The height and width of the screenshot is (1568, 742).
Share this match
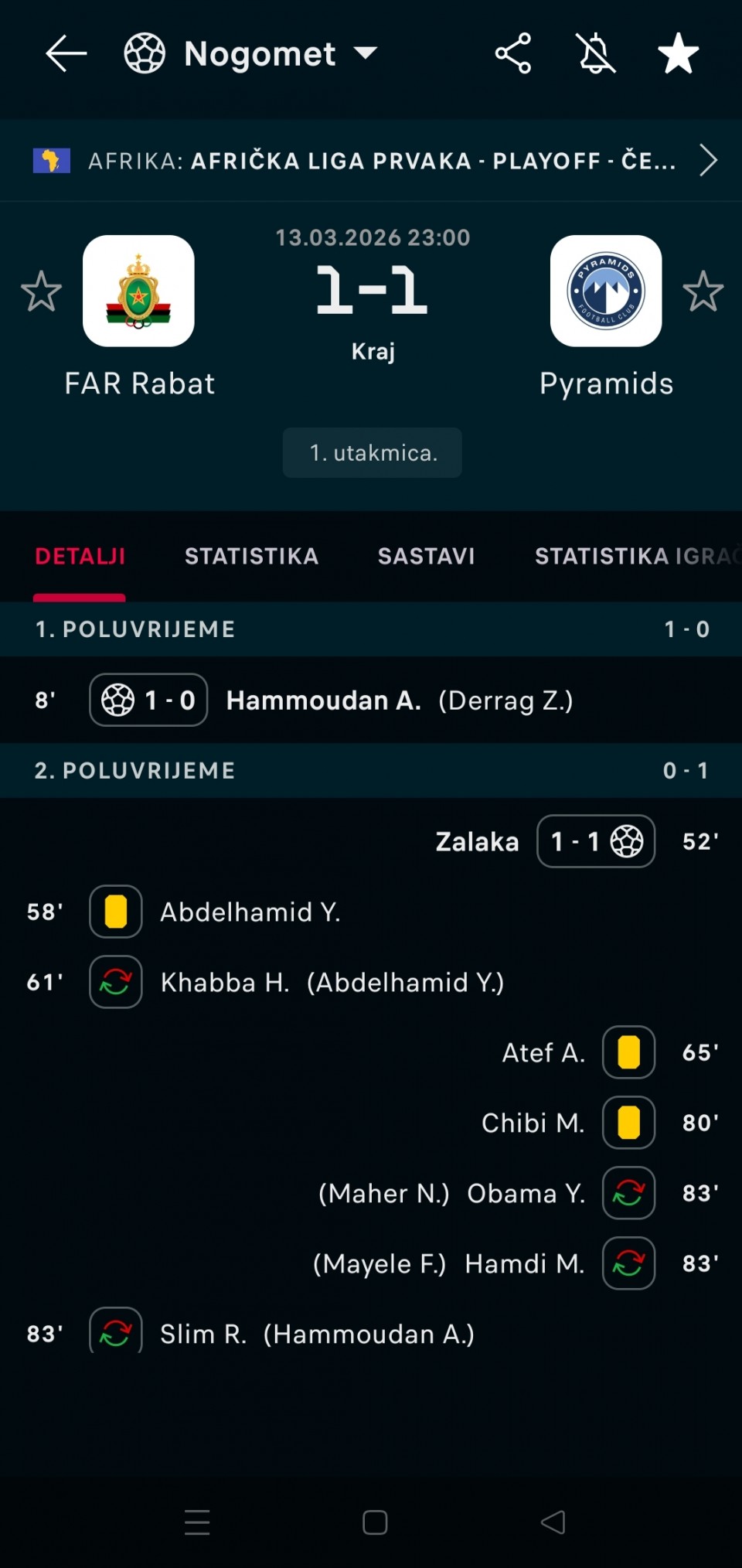tap(513, 53)
